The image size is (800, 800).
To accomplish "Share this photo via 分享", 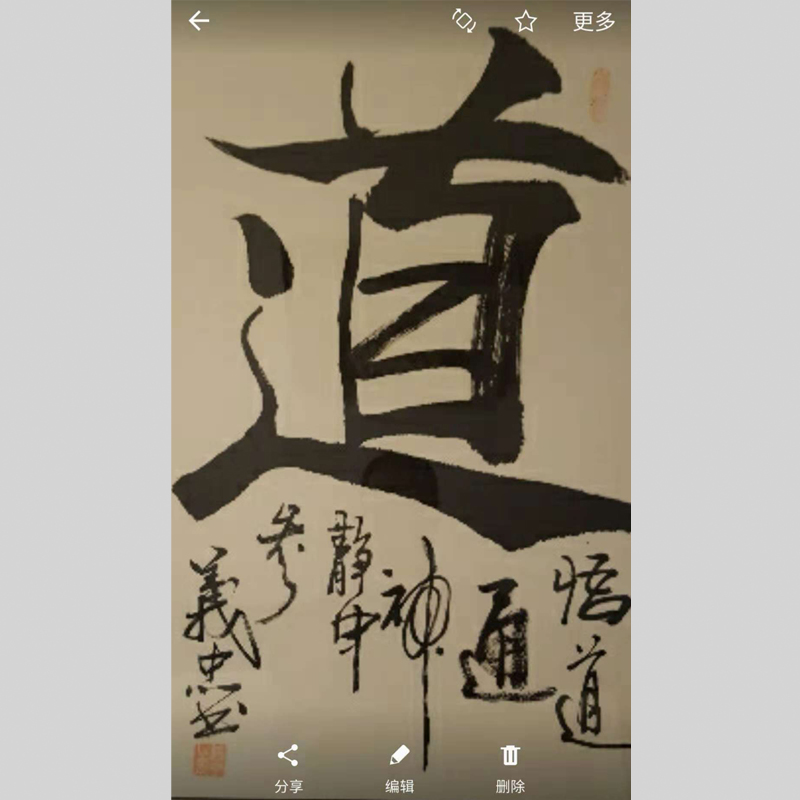I will point(288,766).
